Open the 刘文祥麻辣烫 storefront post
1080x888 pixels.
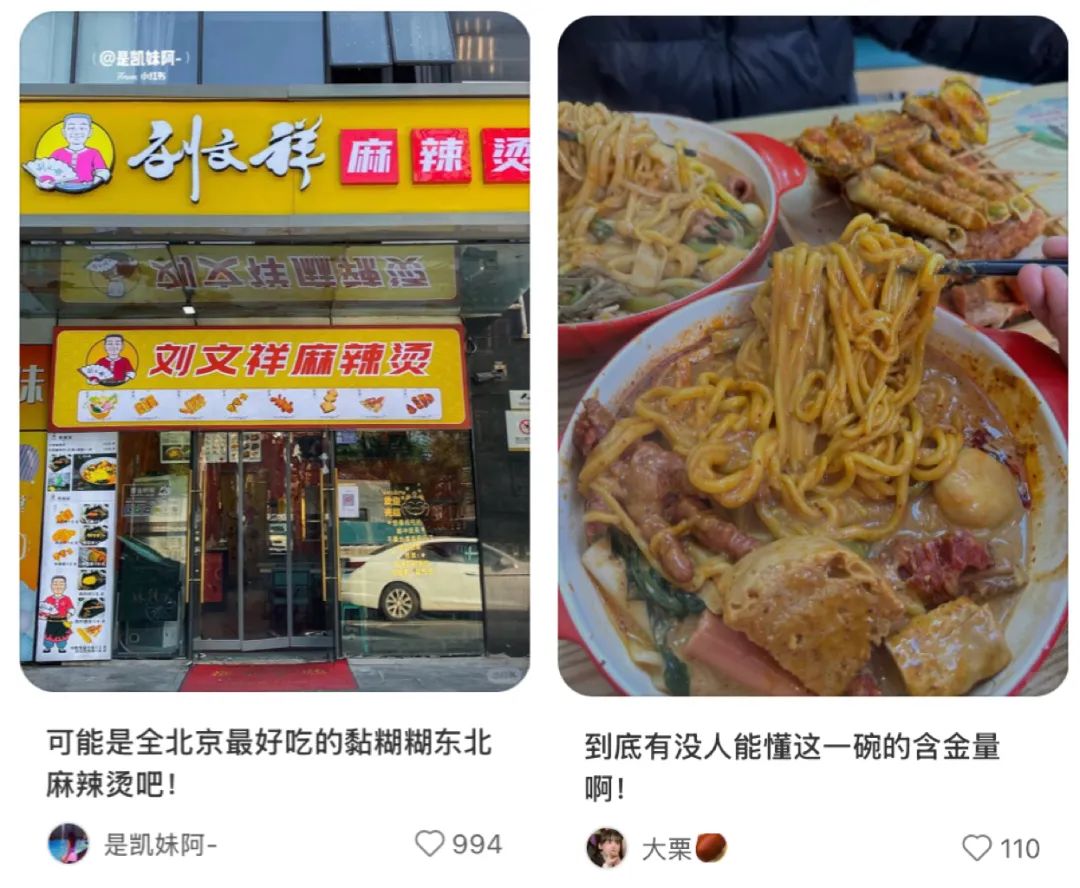pos(274,350)
